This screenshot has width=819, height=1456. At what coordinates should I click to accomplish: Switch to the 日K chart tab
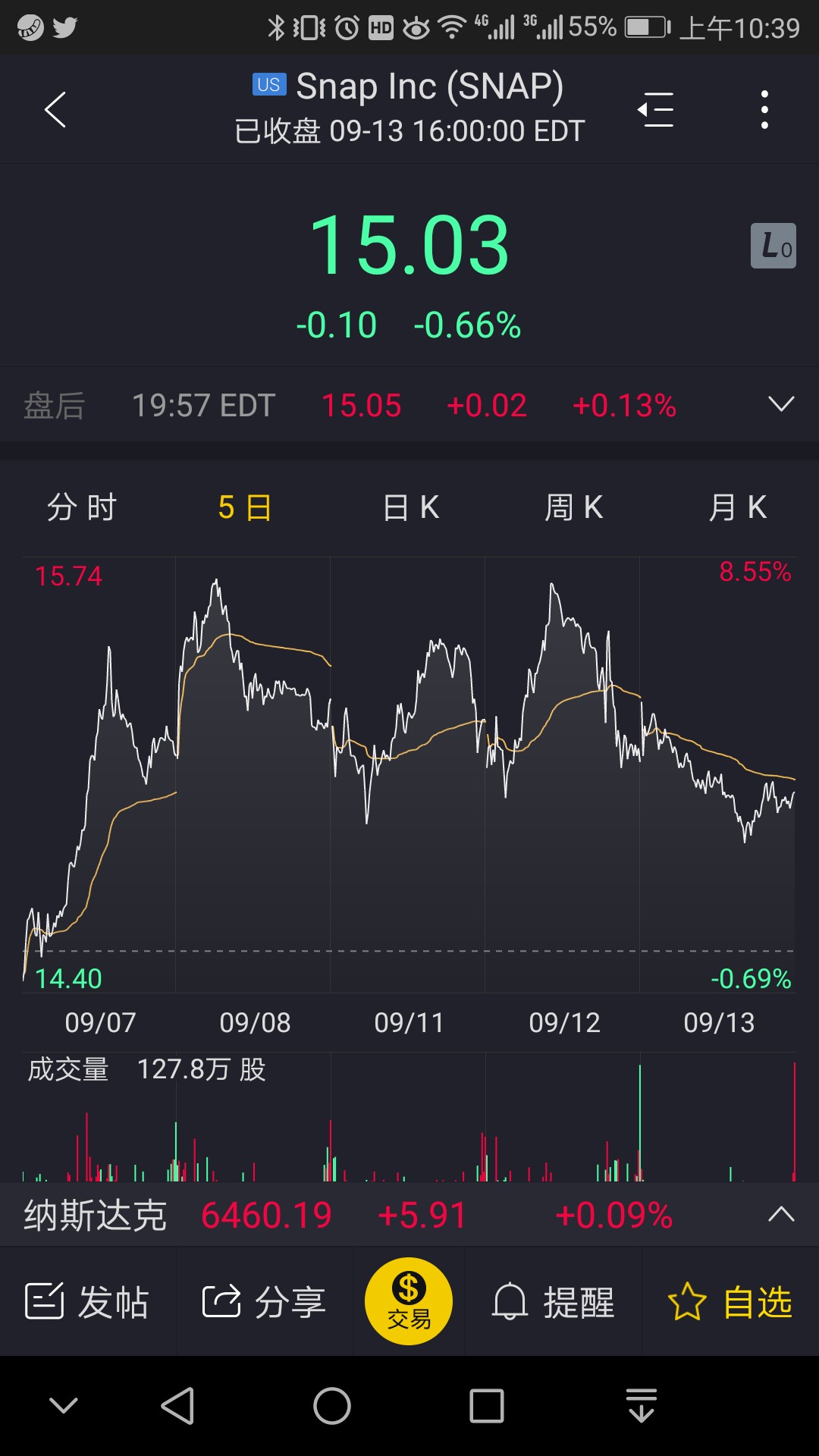coord(411,507)
